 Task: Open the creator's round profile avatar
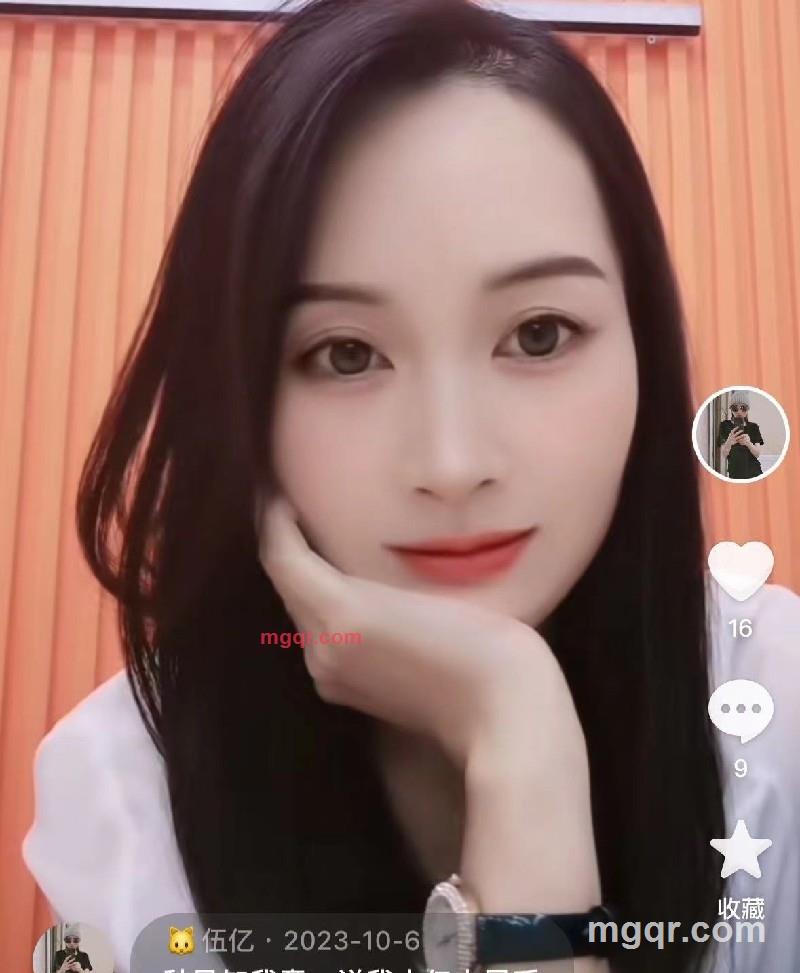(x=741, y=434)
